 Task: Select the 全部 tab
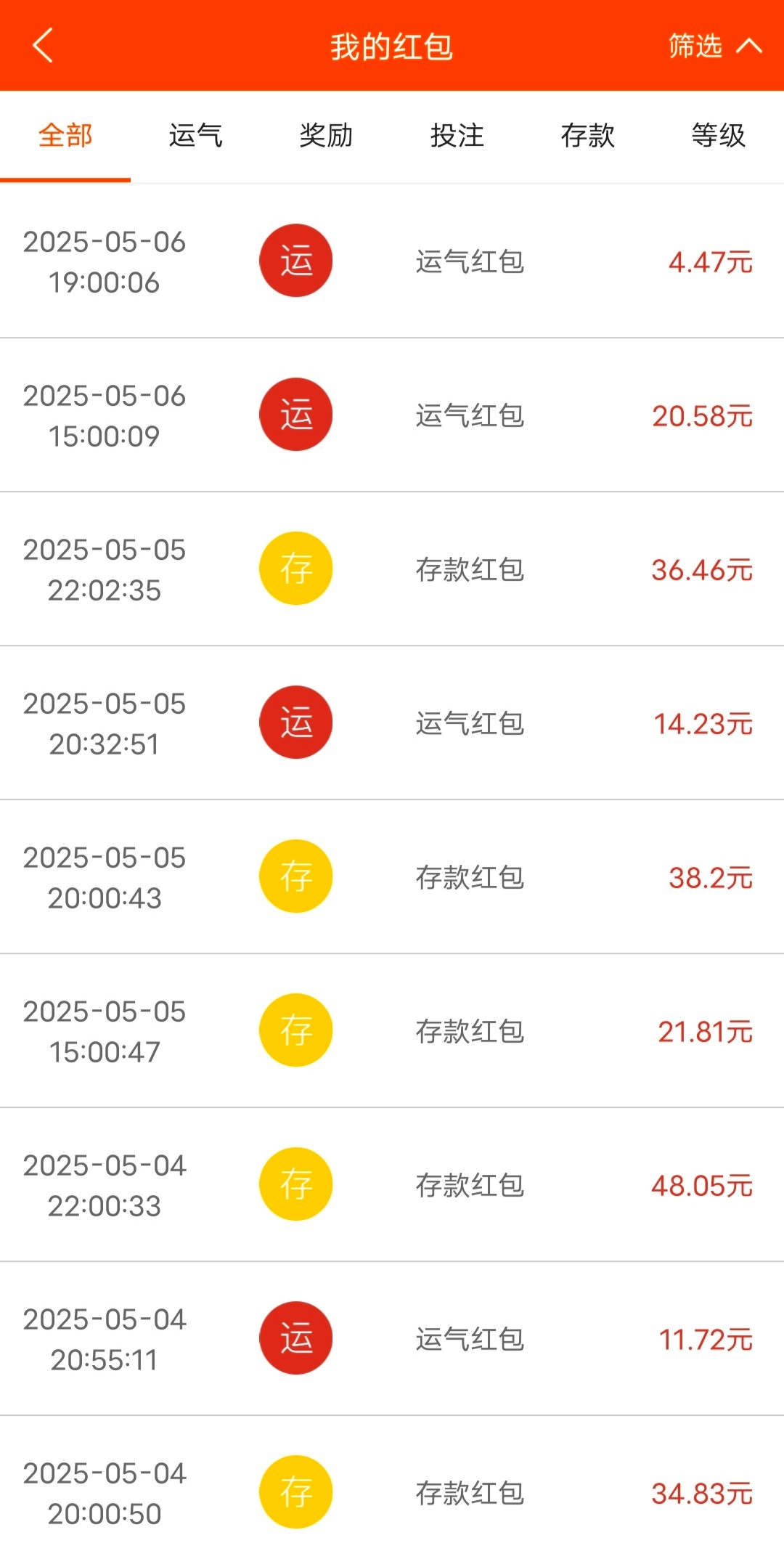point(65,136)
